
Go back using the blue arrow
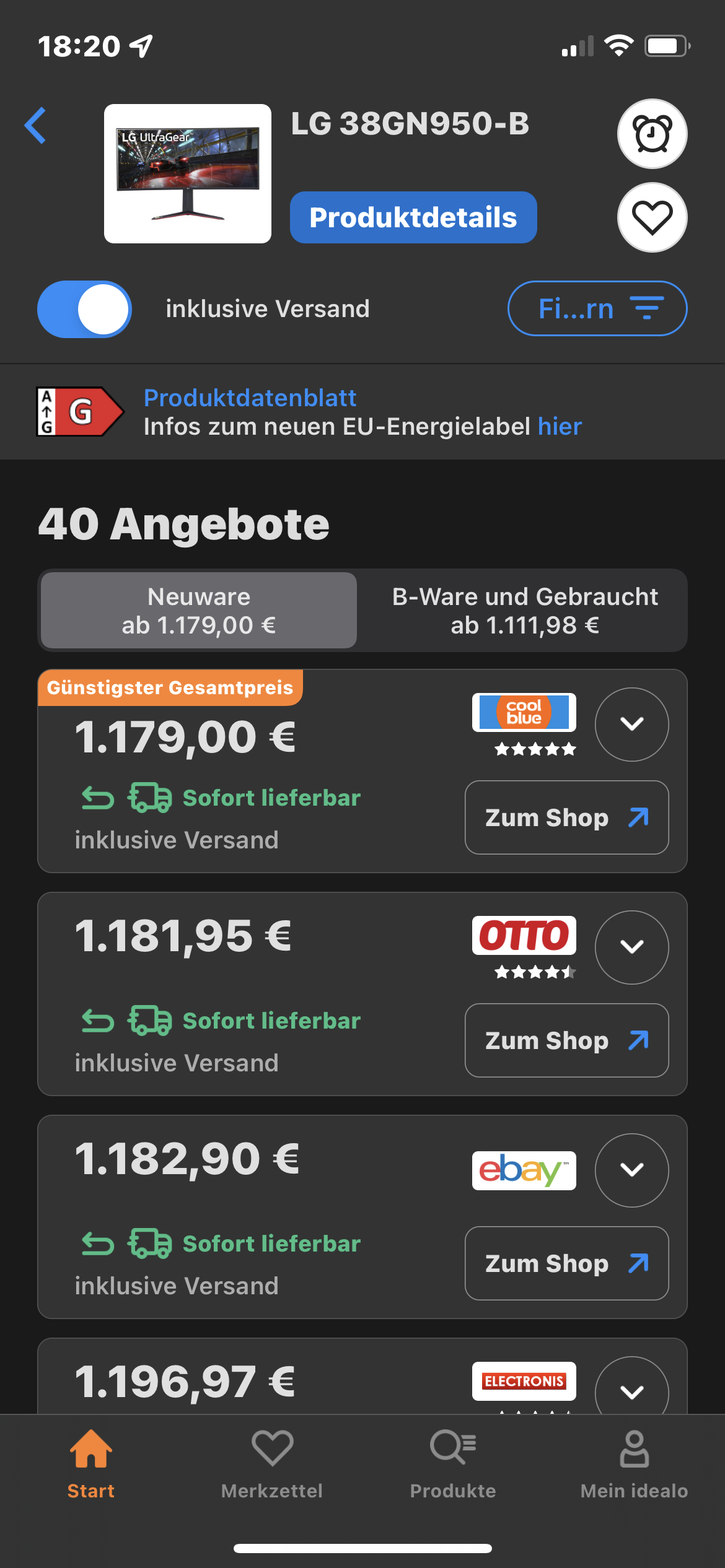tap(35, 126)
